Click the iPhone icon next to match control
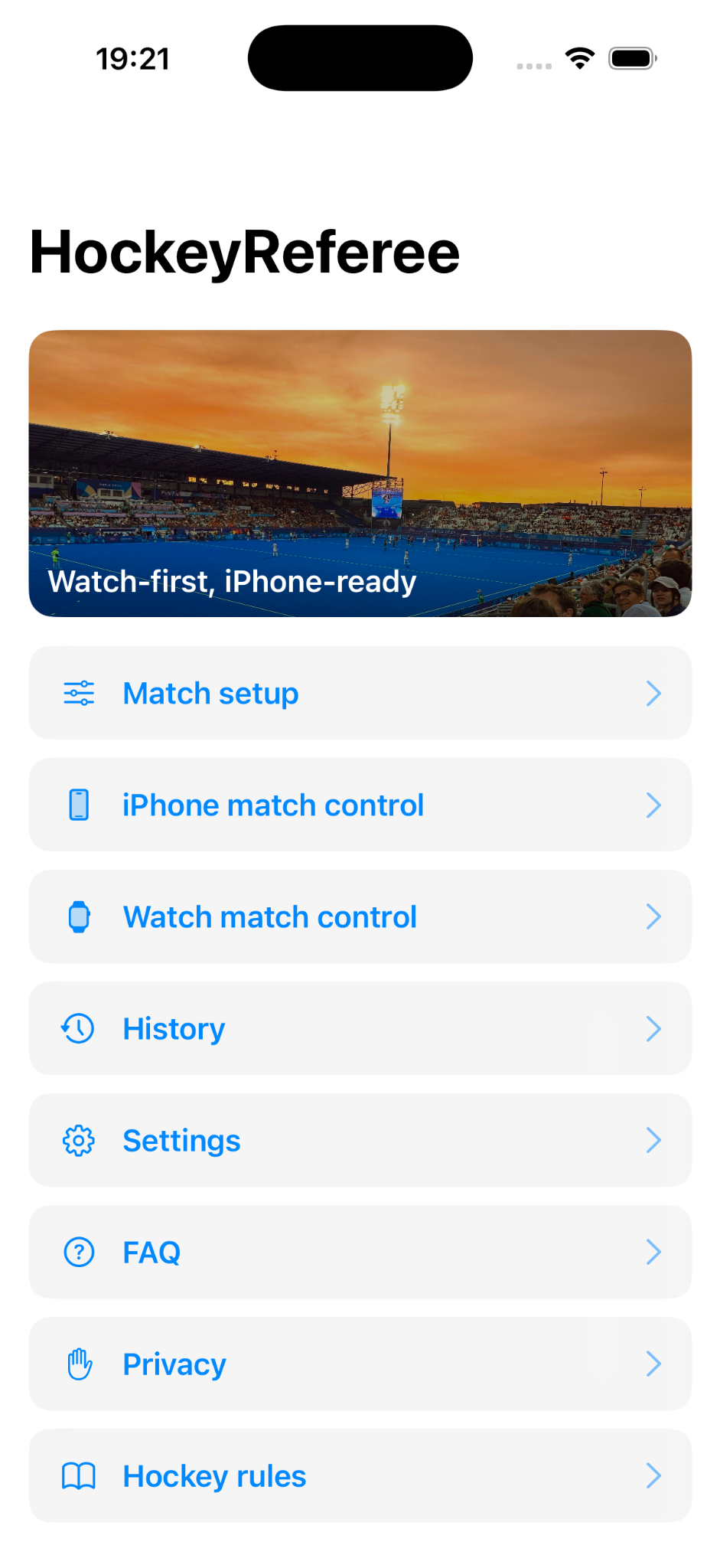720x1568 pixels. 78,805
